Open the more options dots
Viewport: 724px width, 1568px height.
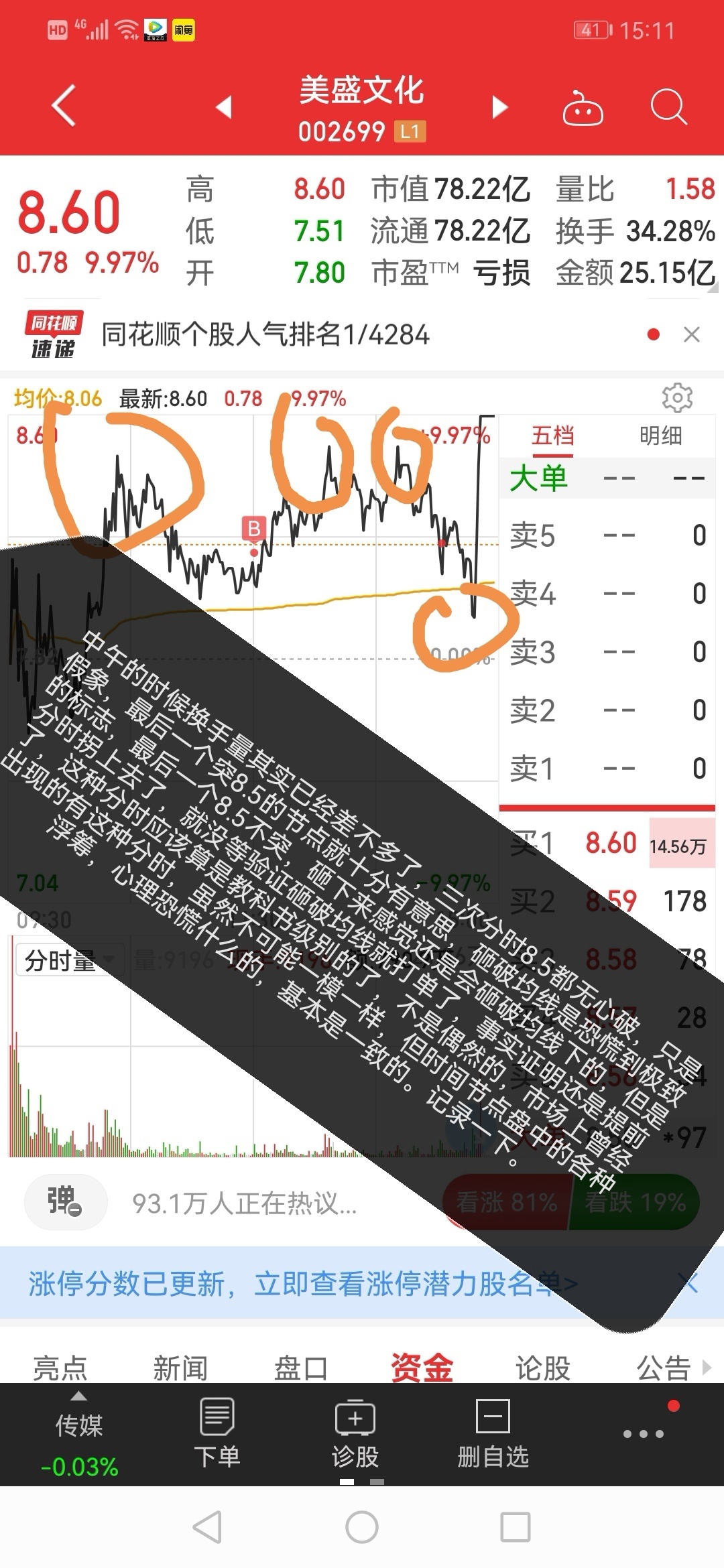644,1434
